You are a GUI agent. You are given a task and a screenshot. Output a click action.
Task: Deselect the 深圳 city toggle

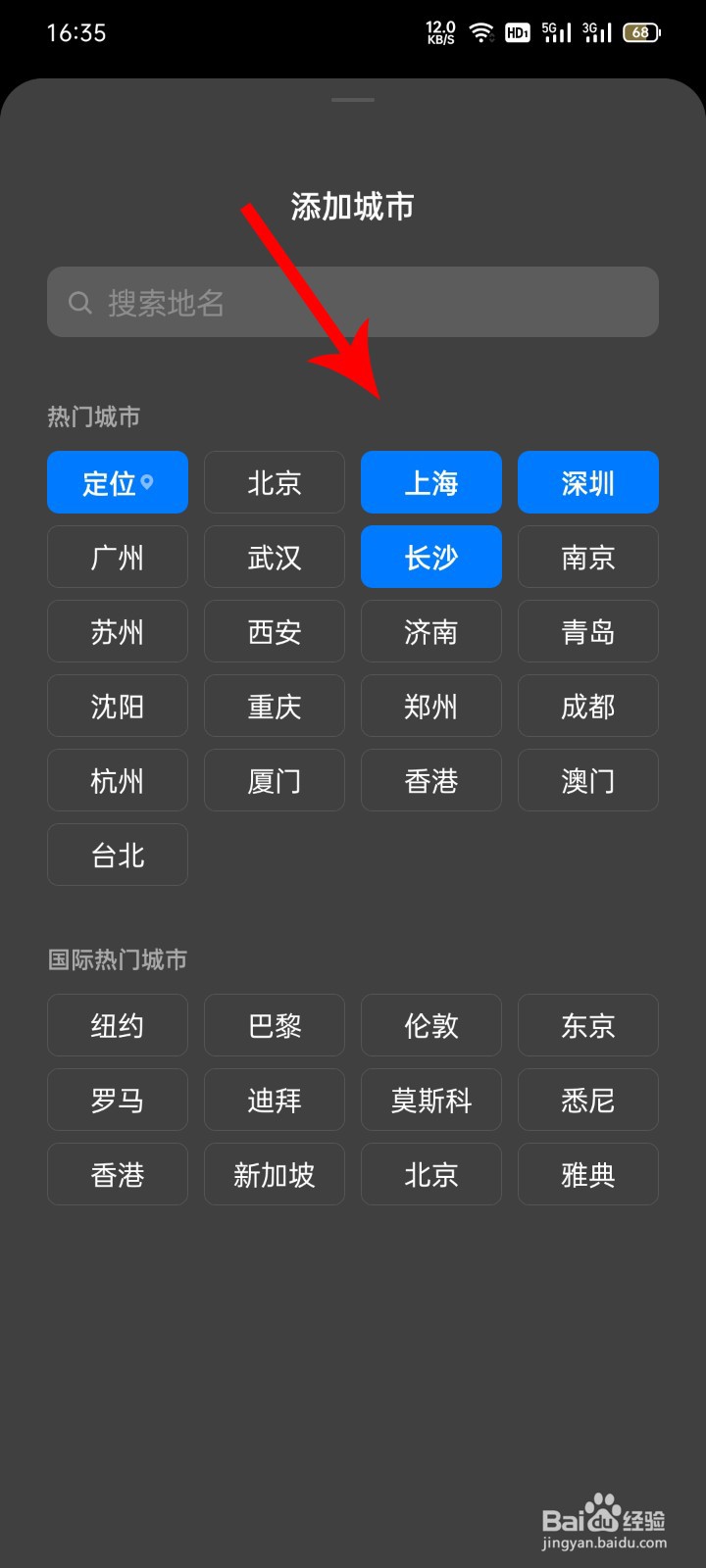[x=588, y=482]
